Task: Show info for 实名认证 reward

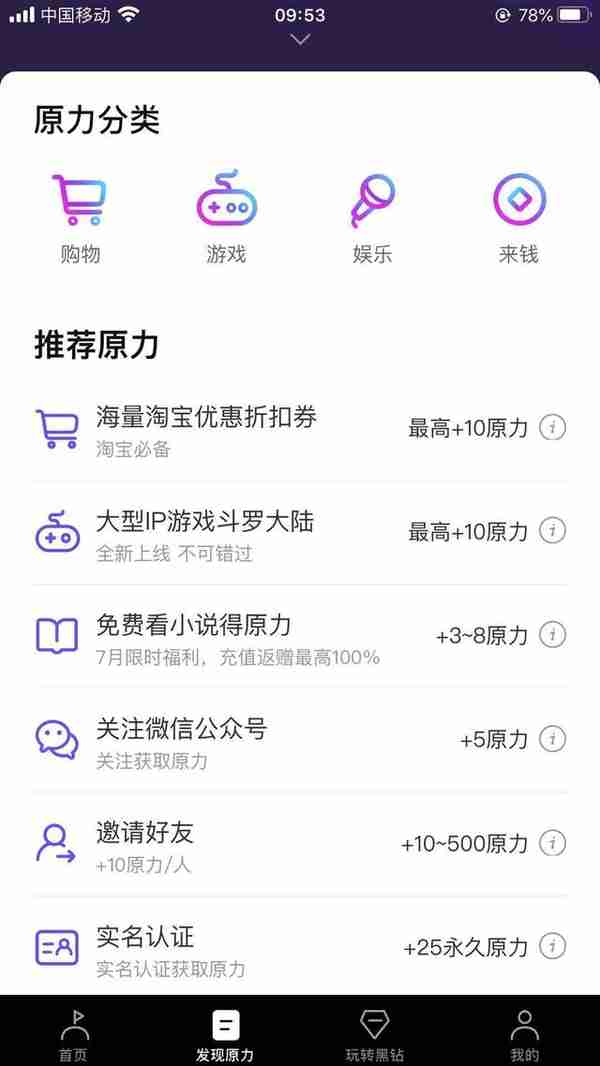Action: point(552,946)
